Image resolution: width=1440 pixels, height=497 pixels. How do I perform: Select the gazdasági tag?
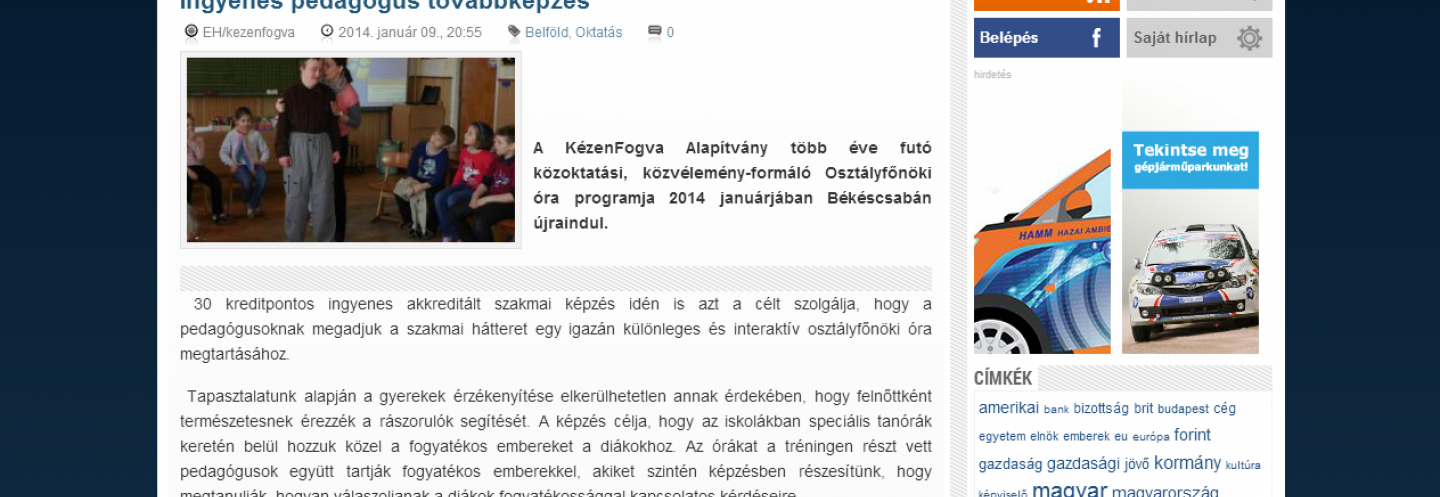(x=1083, y=464)
